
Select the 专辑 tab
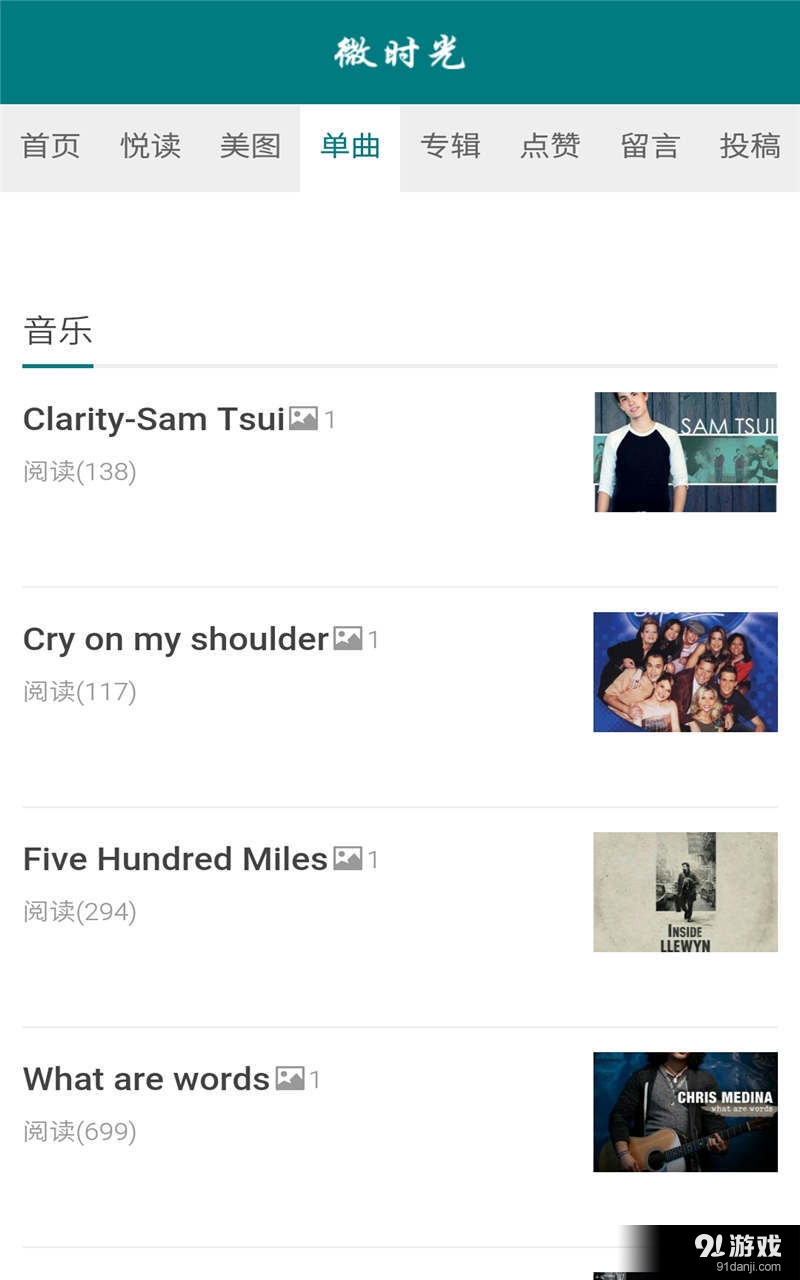(450, 146)
